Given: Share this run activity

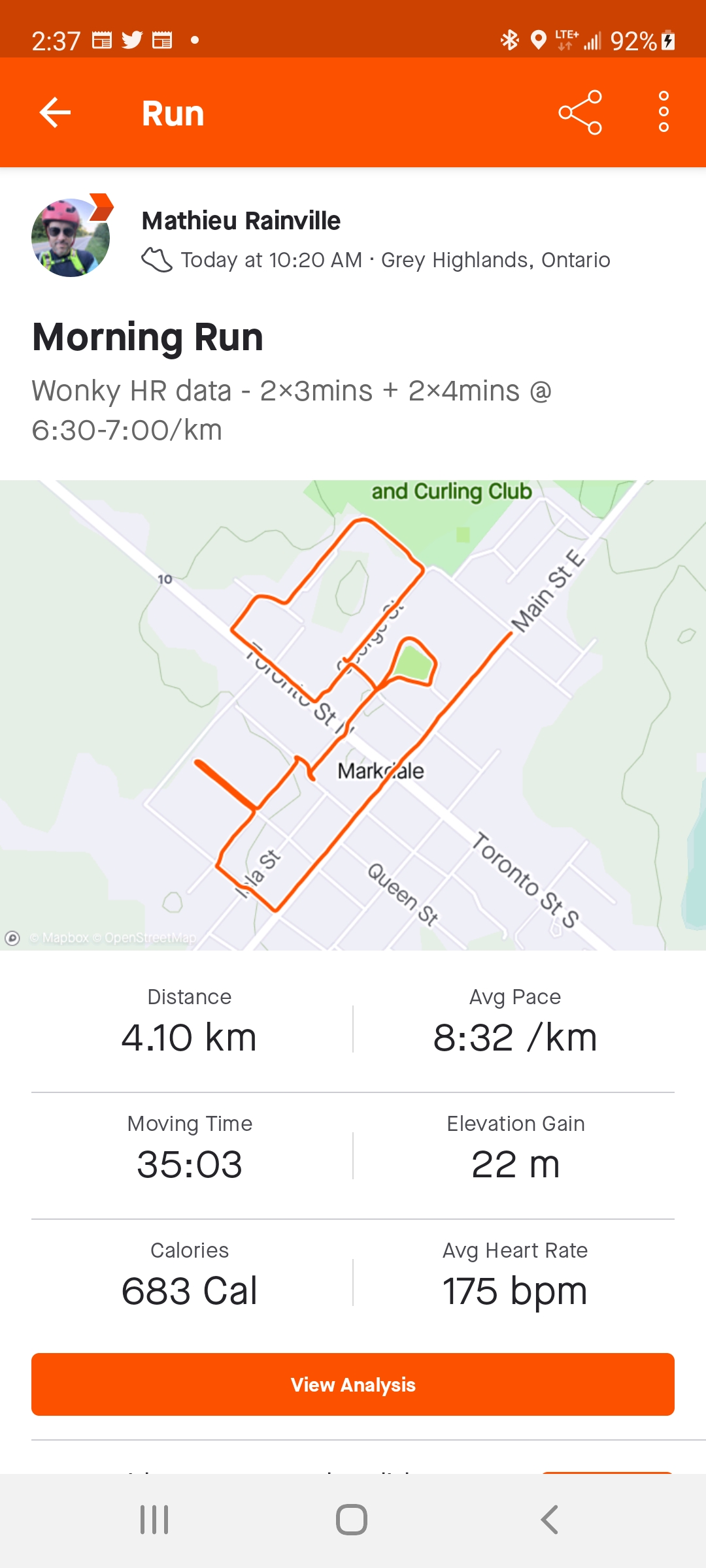Looking at the screenshot, I should [x=580, y=113].
